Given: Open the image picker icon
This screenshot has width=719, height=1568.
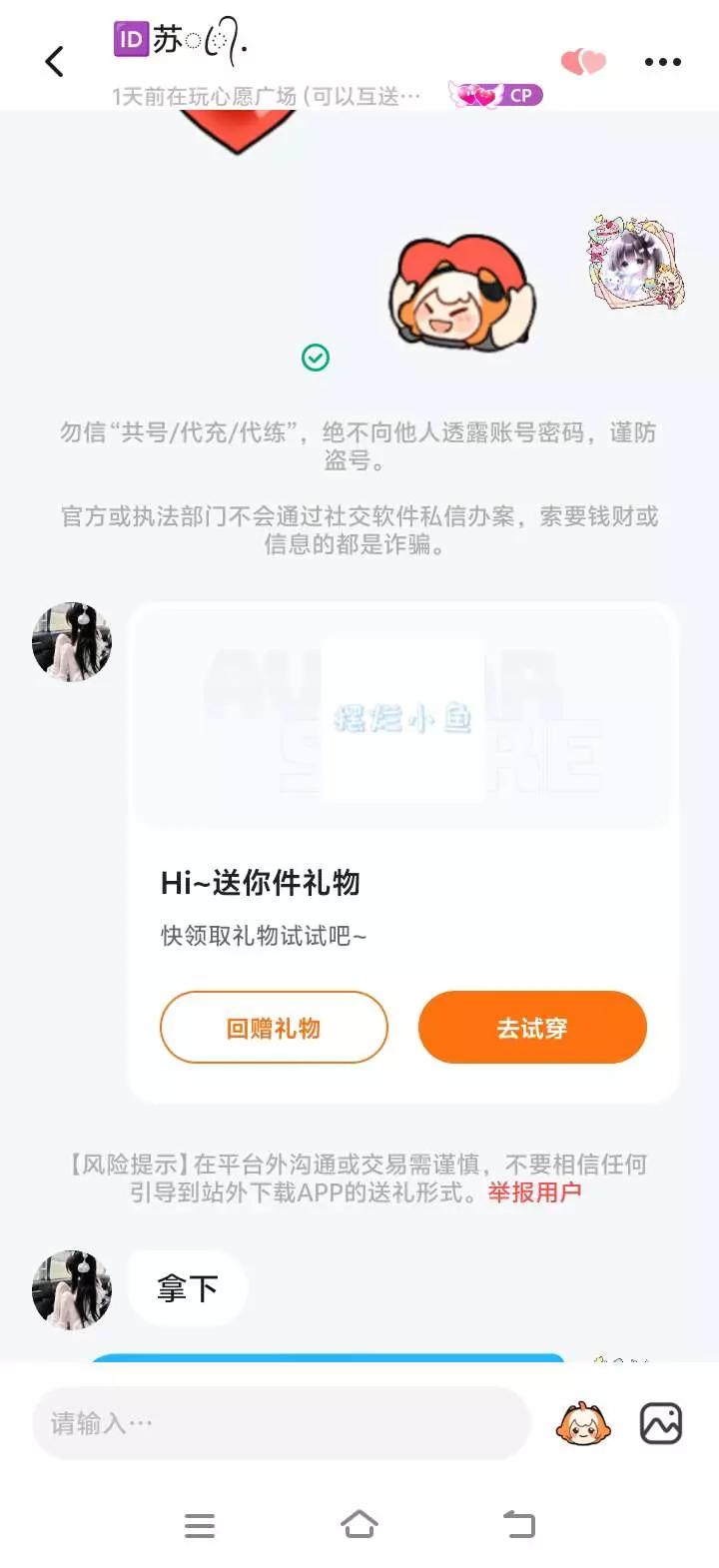Looking at the screenshot, I should click(x=661, y=1423).
